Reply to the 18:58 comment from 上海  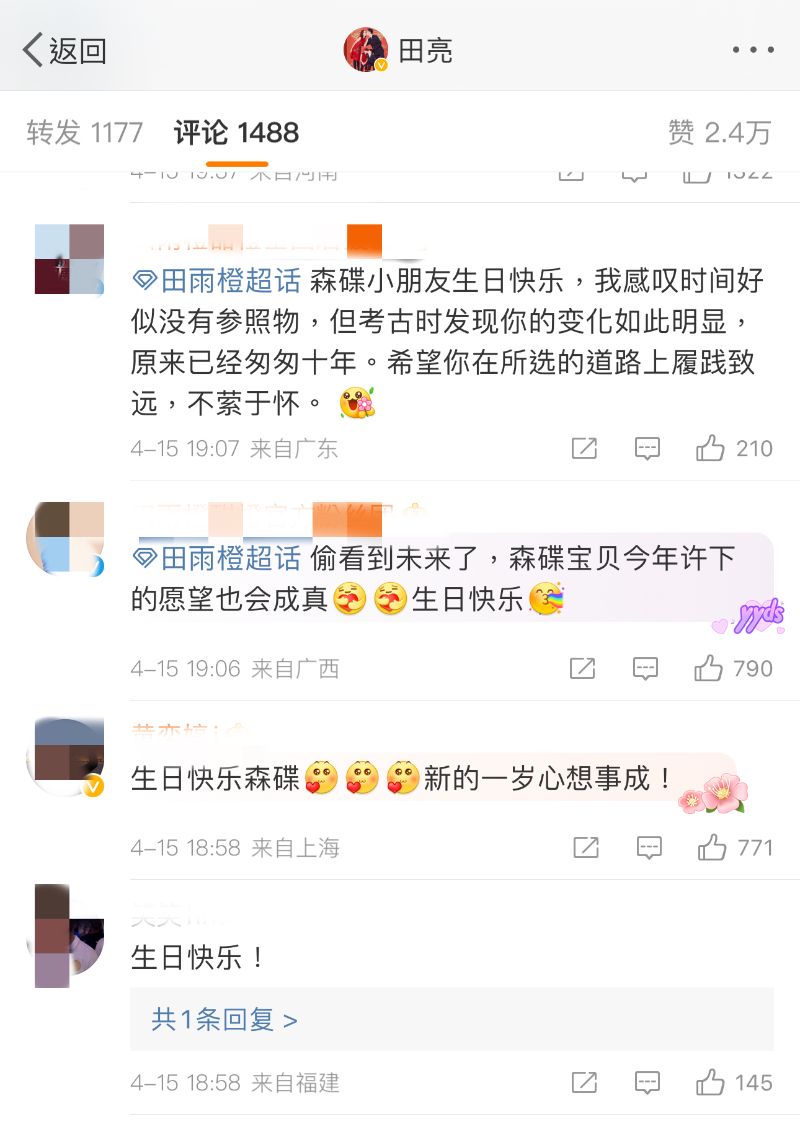[x=648, y=848]
